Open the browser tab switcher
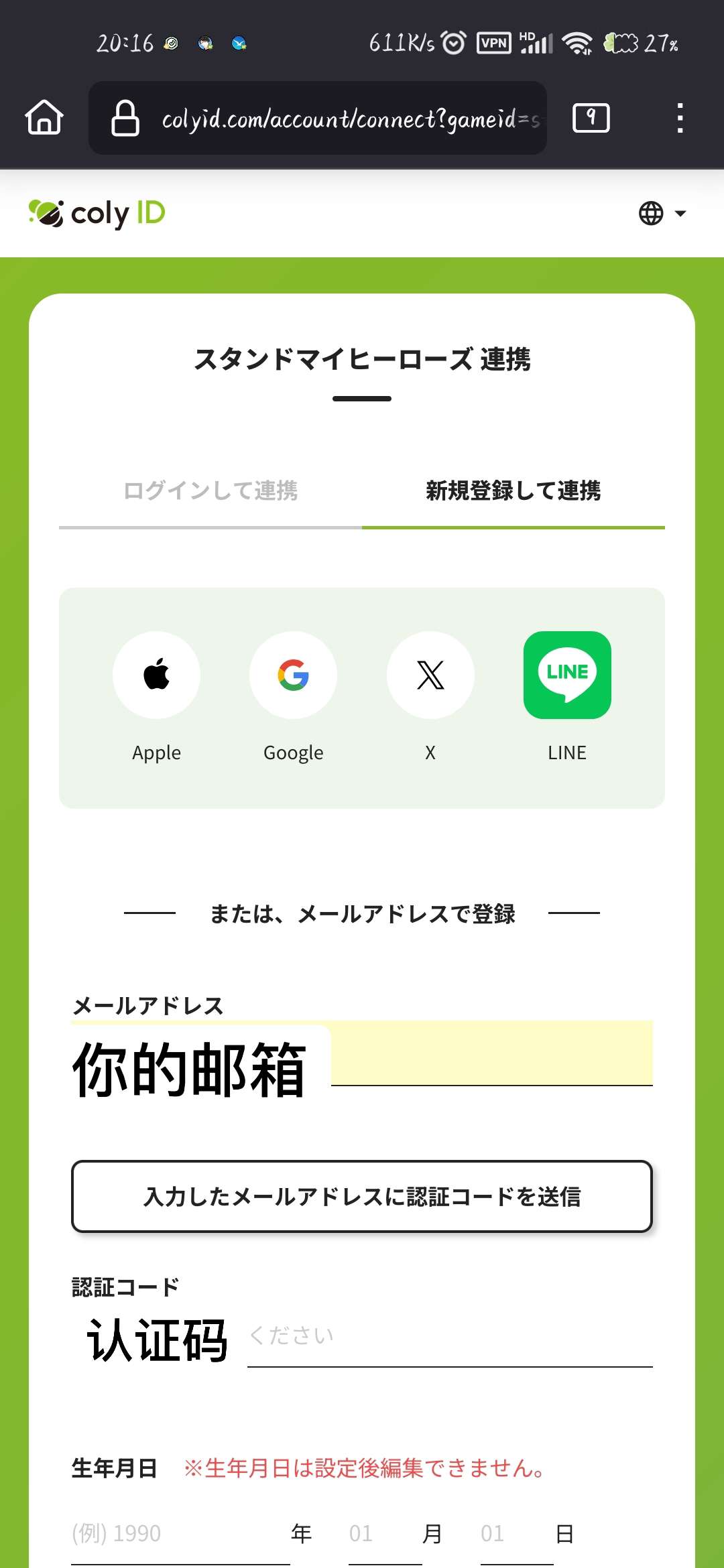 click(x=591, y=118)
